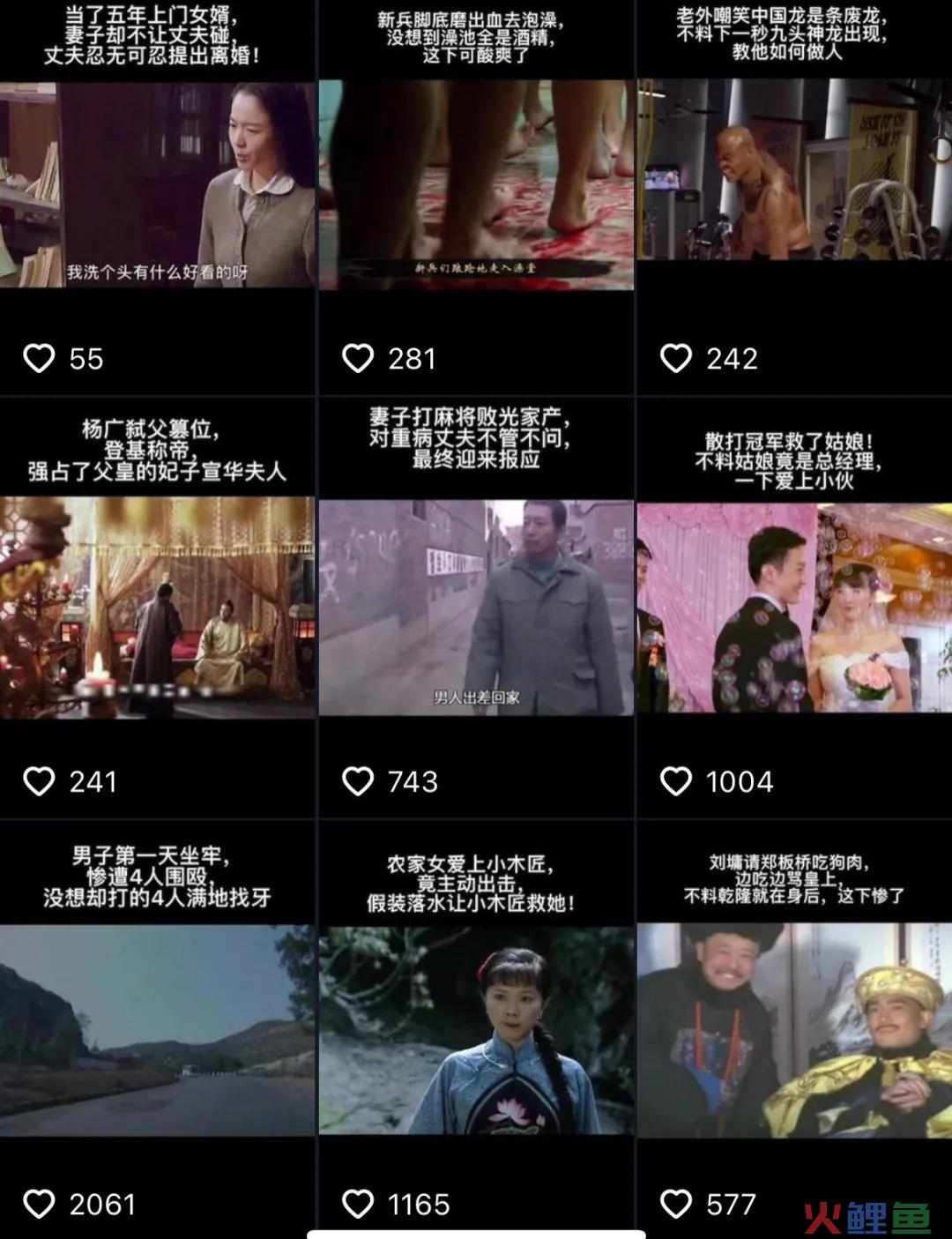This screenshot has width=952, height=1239.
Task: Open the video about 刘墉请郑板桥吃狗肉
Action: (794, 1030)
